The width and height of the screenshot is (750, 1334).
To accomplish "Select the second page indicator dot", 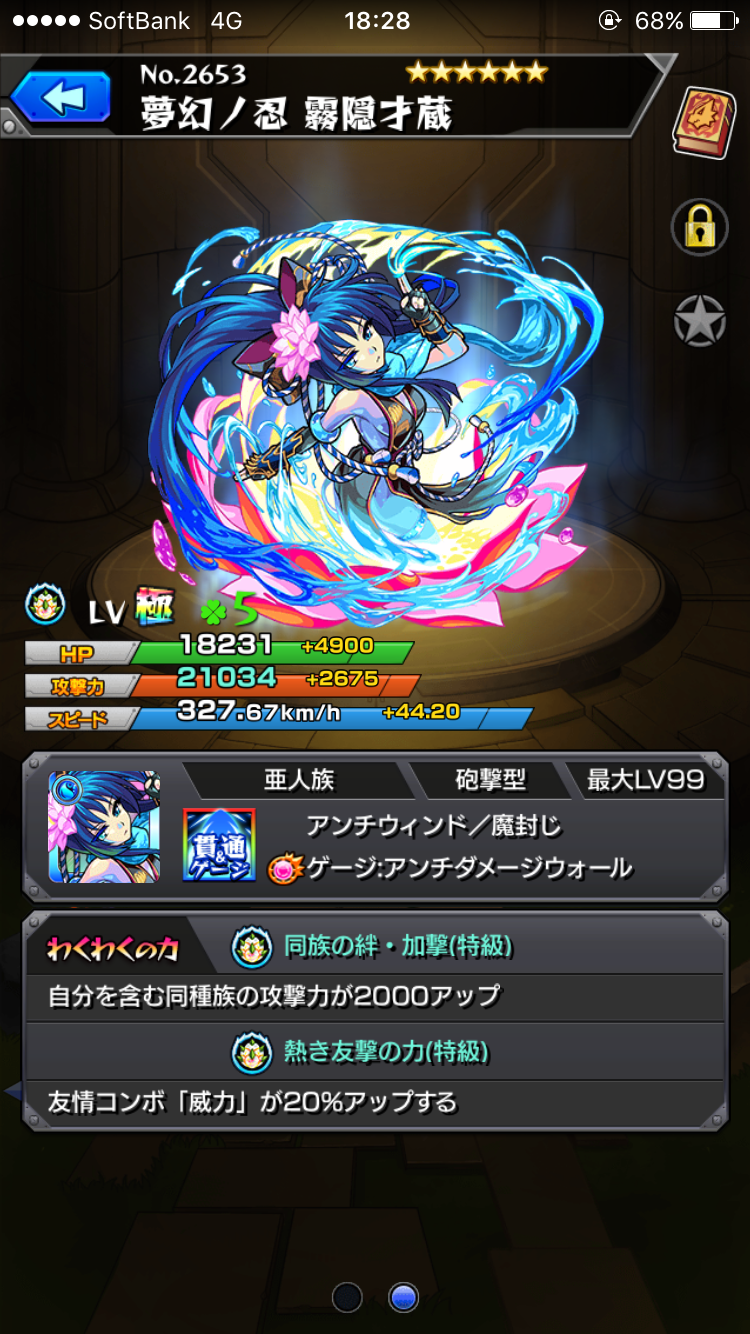I will pyautogui.click(x=402, y=1297).
